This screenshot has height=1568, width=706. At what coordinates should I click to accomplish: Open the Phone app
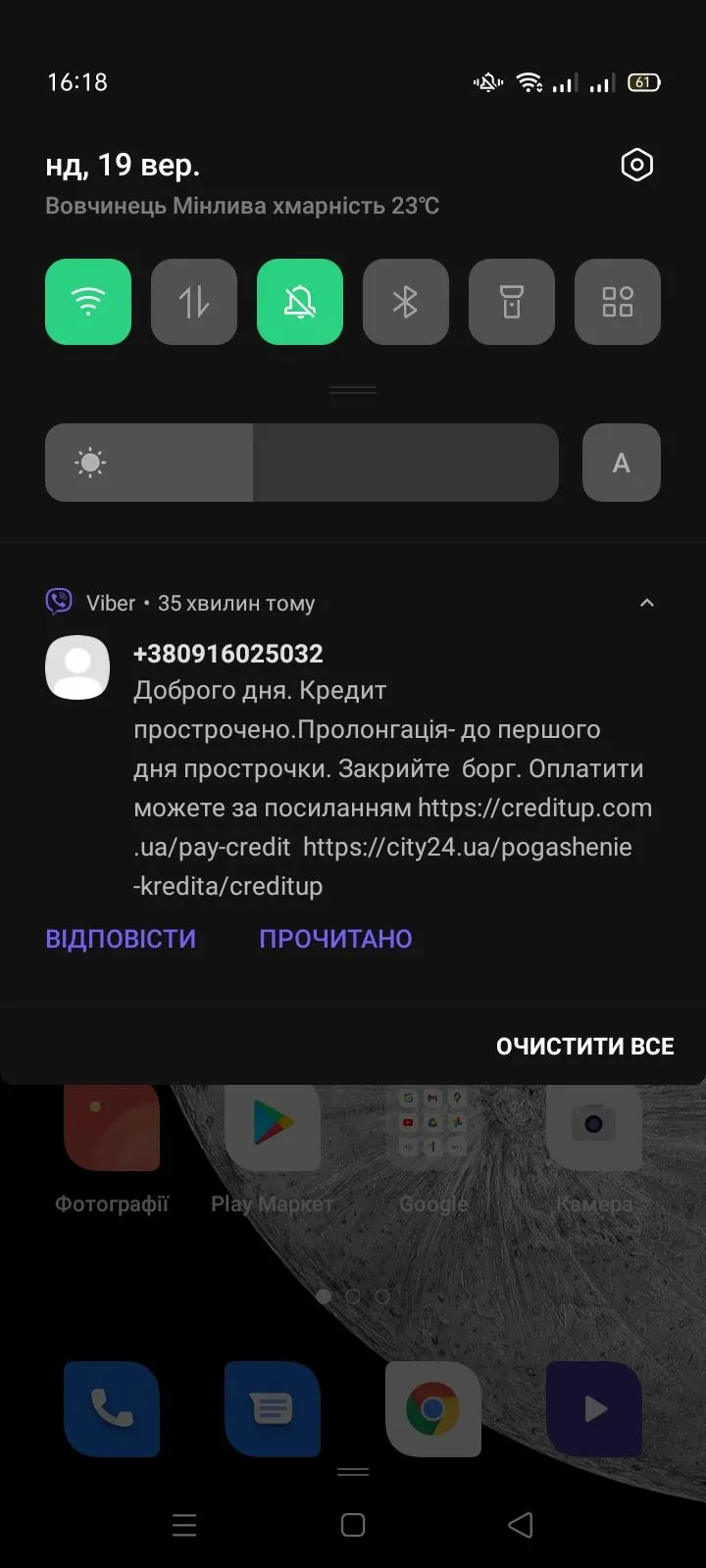pos(111,1409)
